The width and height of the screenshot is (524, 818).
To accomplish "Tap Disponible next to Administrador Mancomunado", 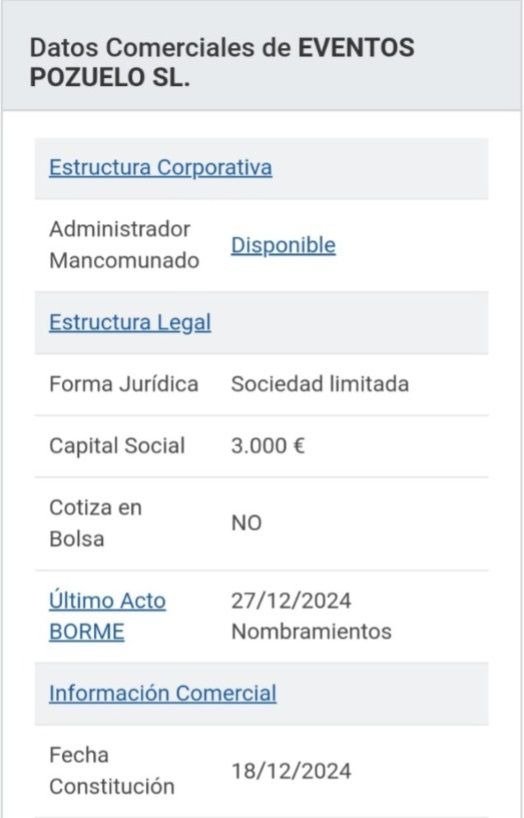I will click(x=283, y=245).
